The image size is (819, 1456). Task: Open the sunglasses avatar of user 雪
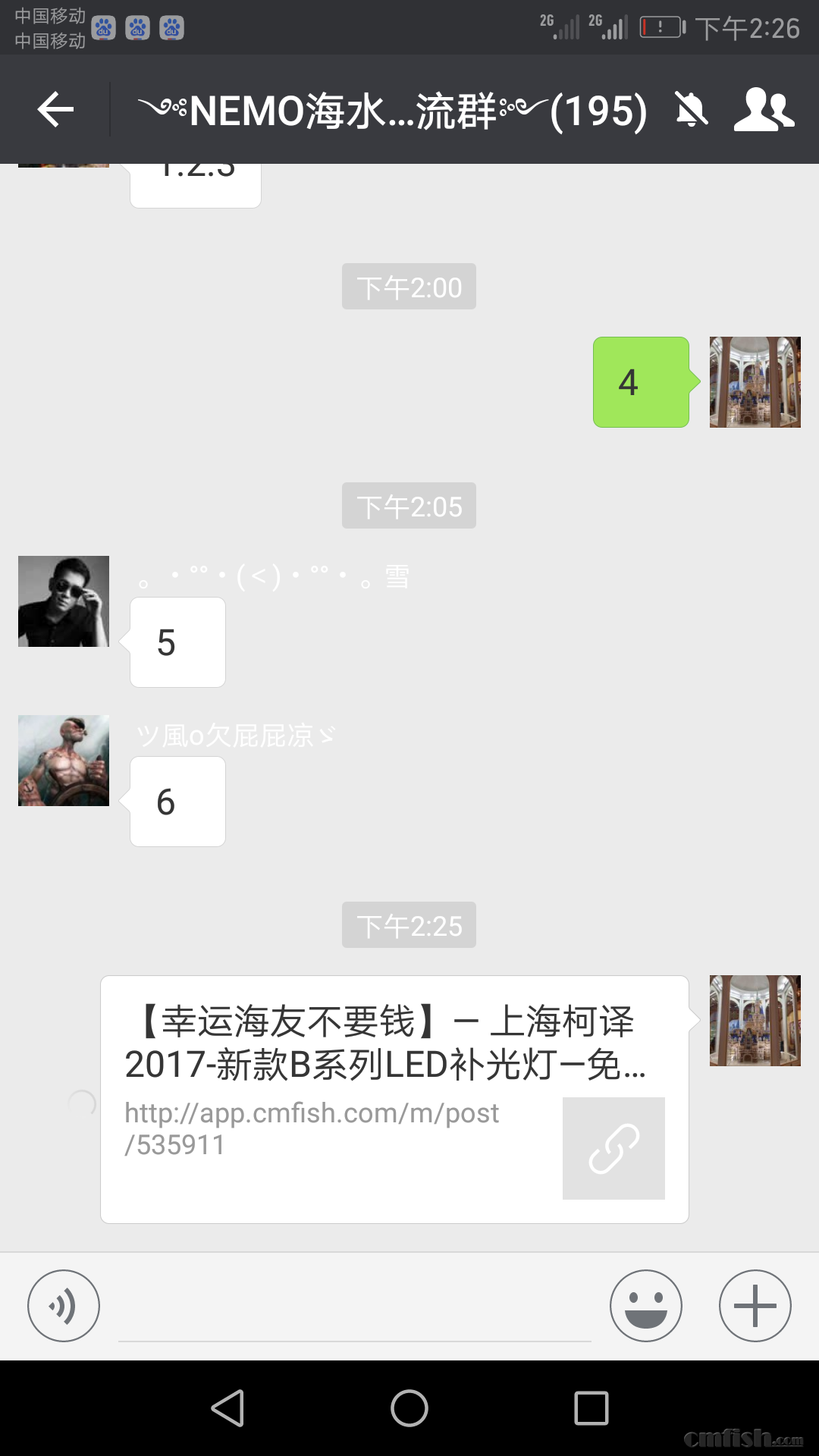pyautogui.click(x=63, y=601)
